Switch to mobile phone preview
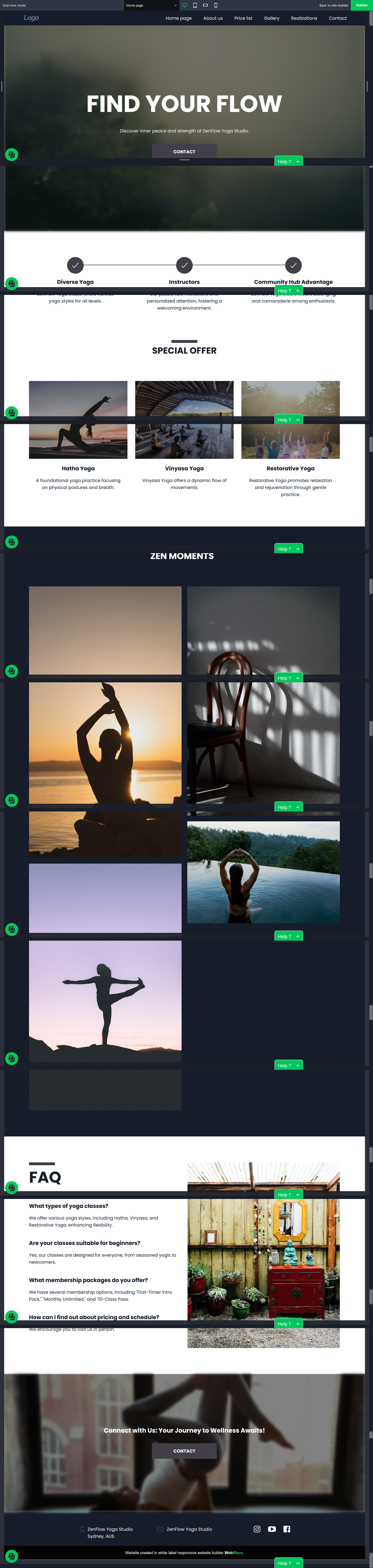The width and height of the screenshot is (373, 1568). pyautogui.click(x=216, y=5)
